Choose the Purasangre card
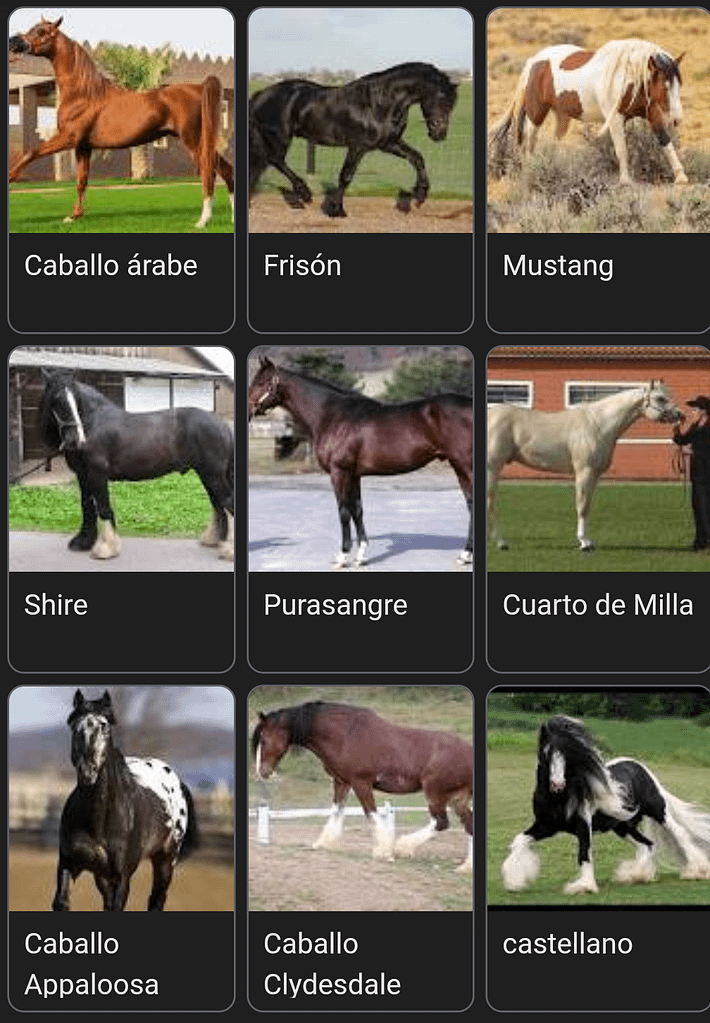The image size is (710, 1023). click(360, 509)
